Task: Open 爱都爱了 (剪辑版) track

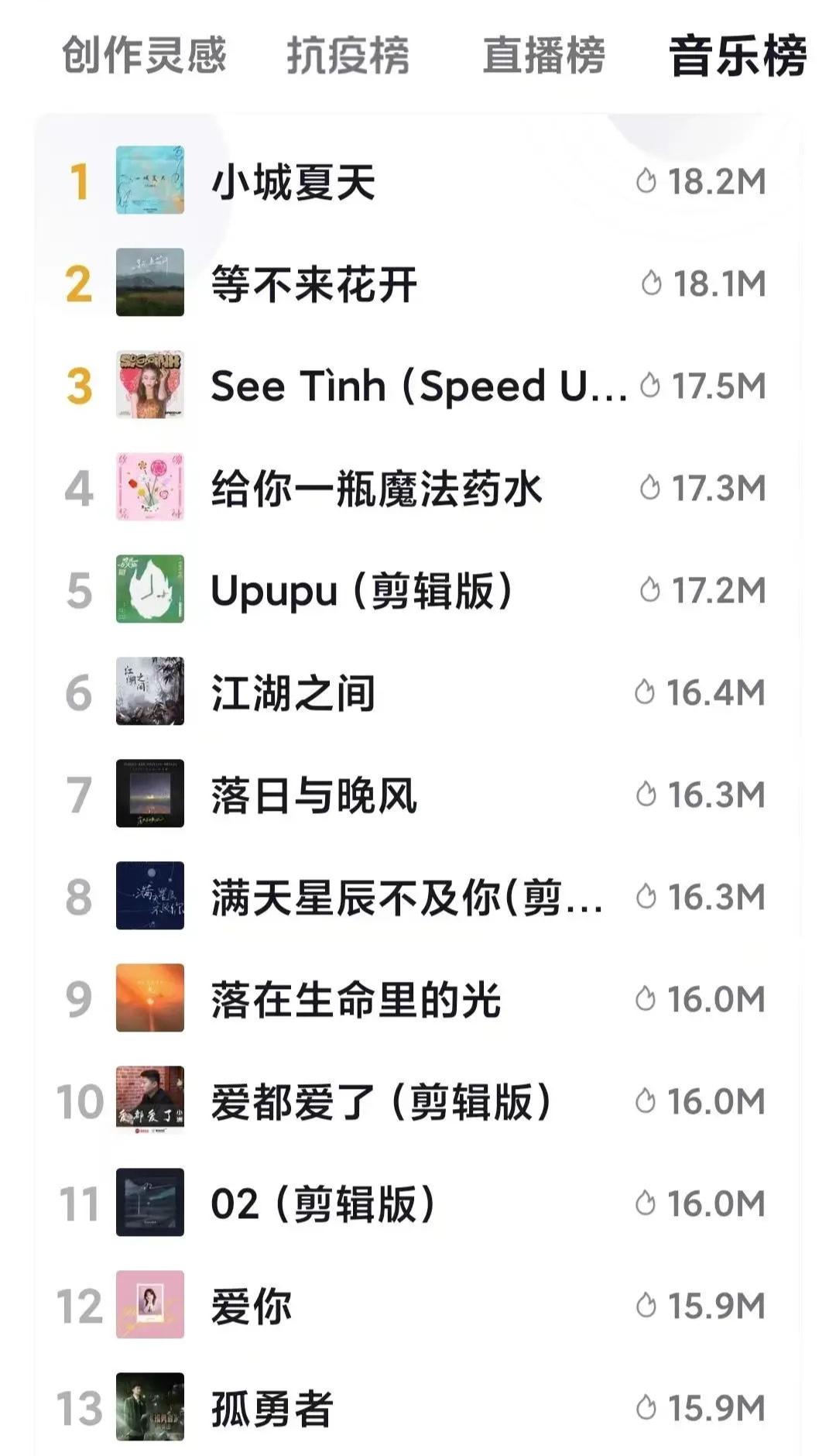Action: coord(381,1102)
